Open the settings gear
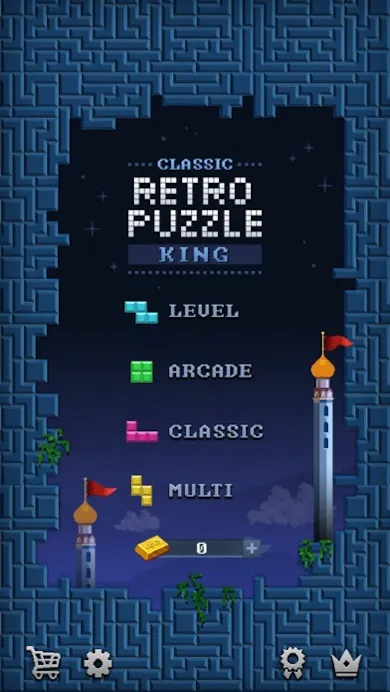The image size is (390, 692). click(x=98, y=663)
